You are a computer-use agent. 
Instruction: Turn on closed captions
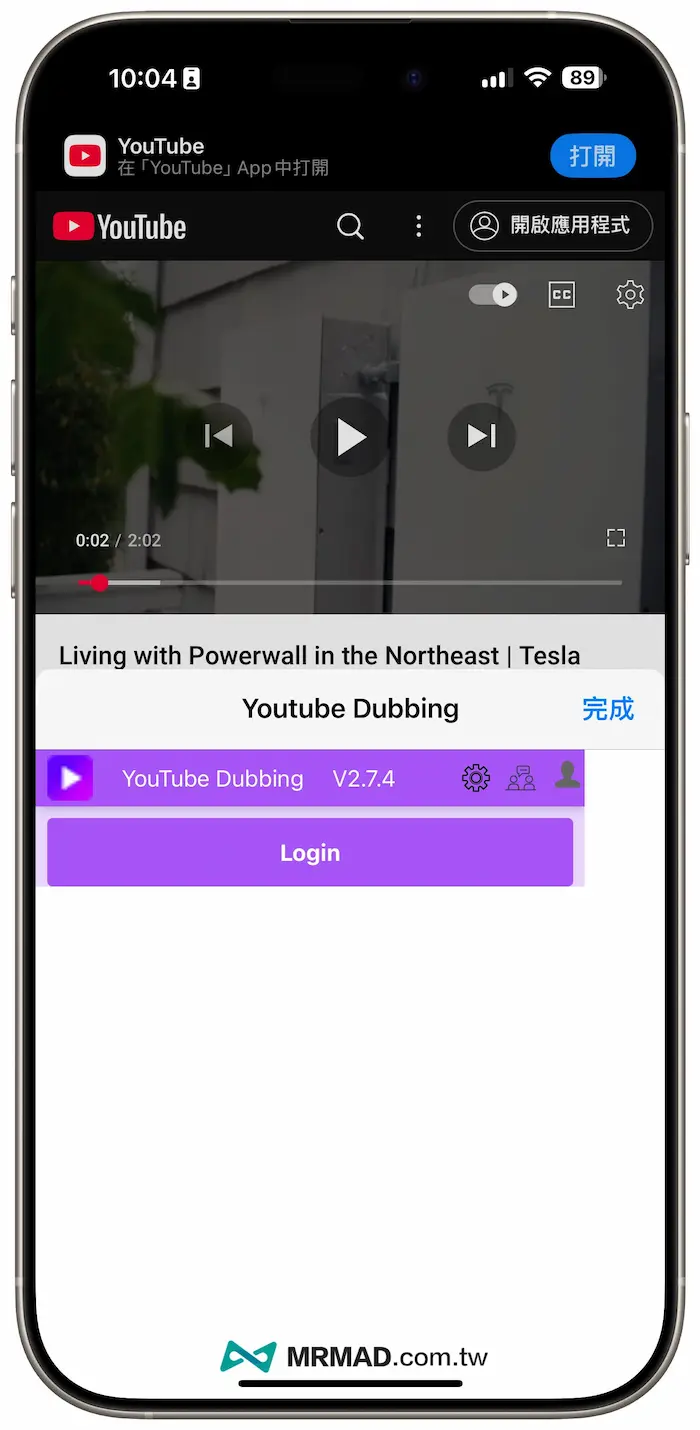click(562, 294)
